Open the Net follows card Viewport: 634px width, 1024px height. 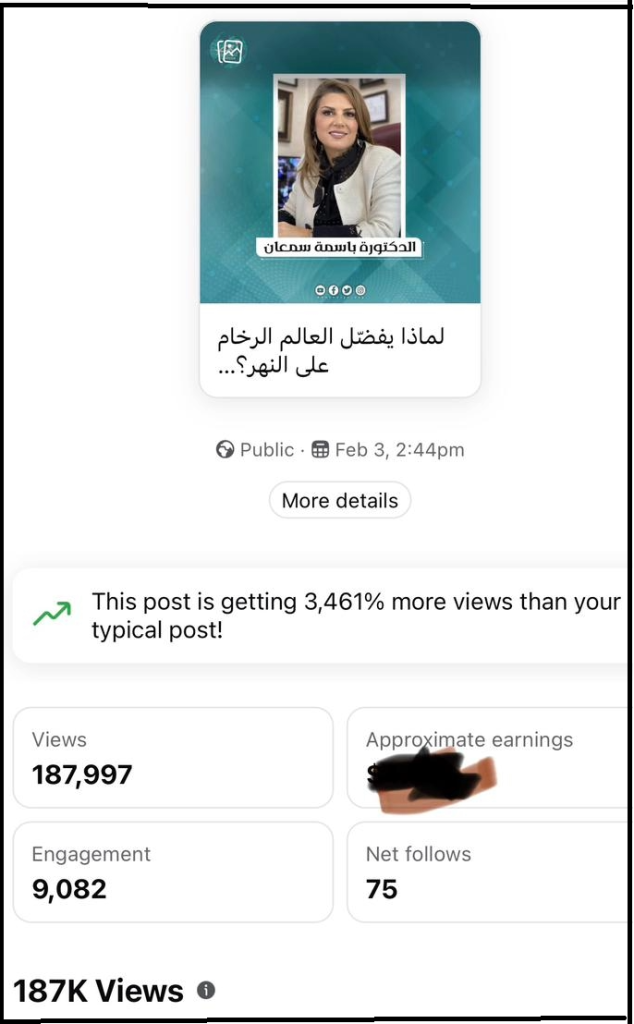click(490, 871)
